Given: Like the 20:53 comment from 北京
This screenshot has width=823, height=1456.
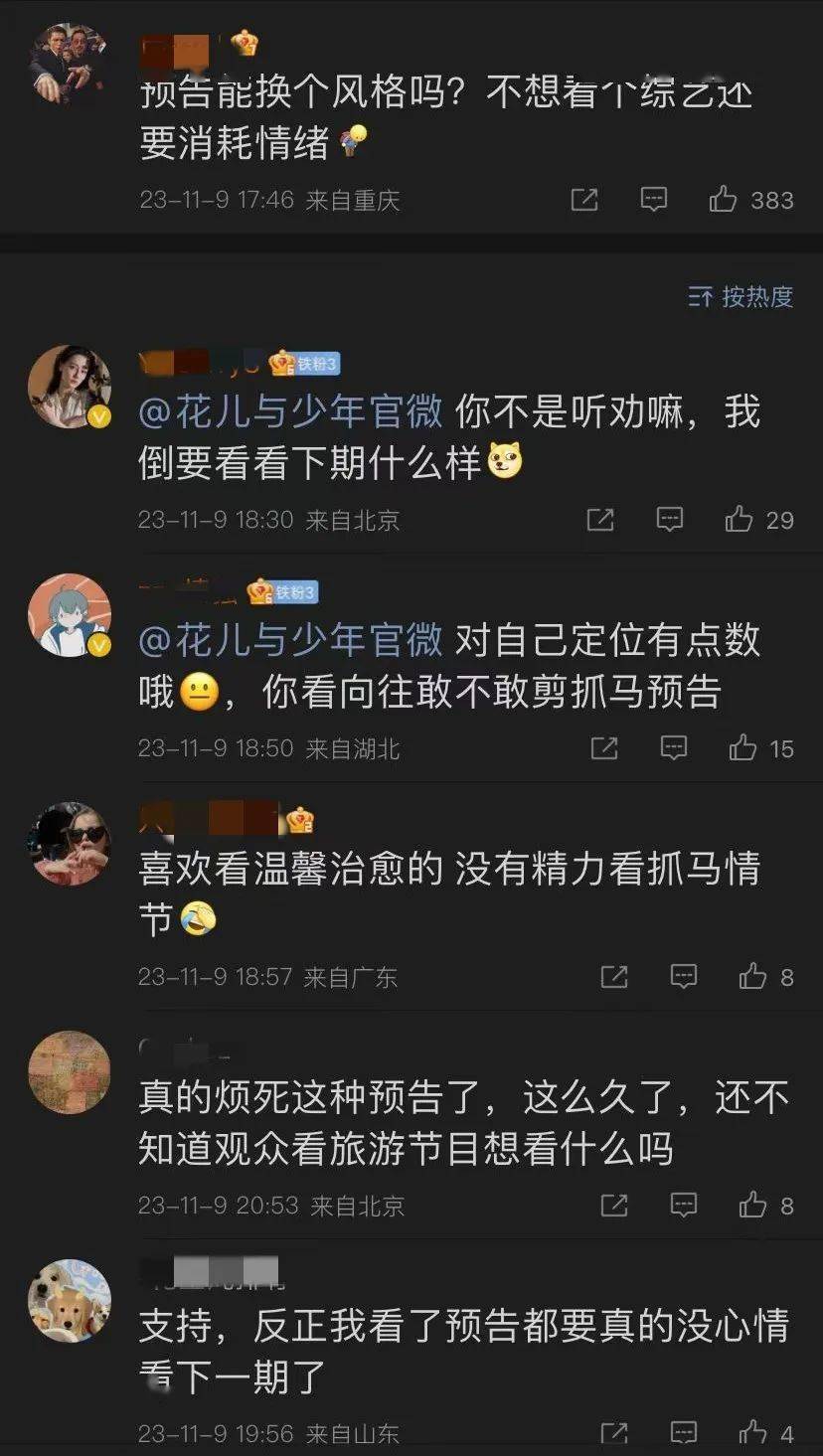Looking at the screenshot, I should 753,1206.
